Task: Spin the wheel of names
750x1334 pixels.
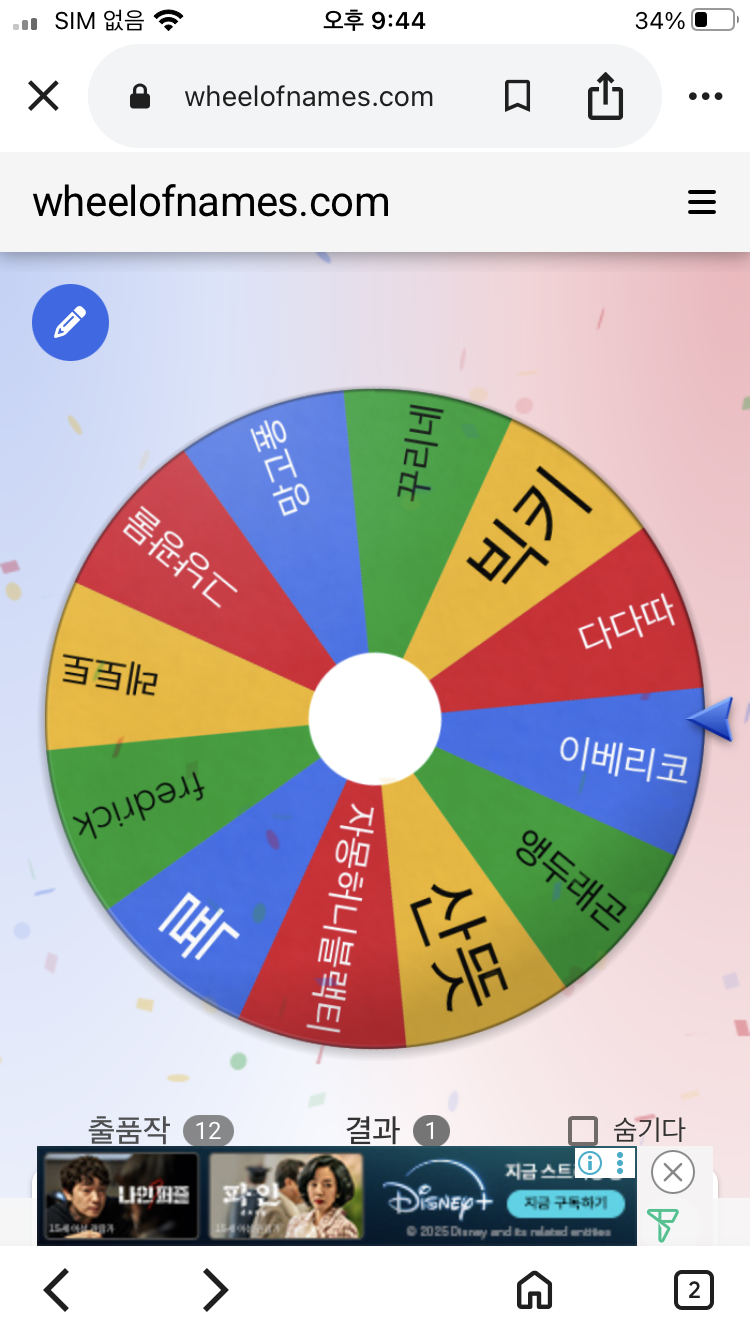Action: (375, 719)
